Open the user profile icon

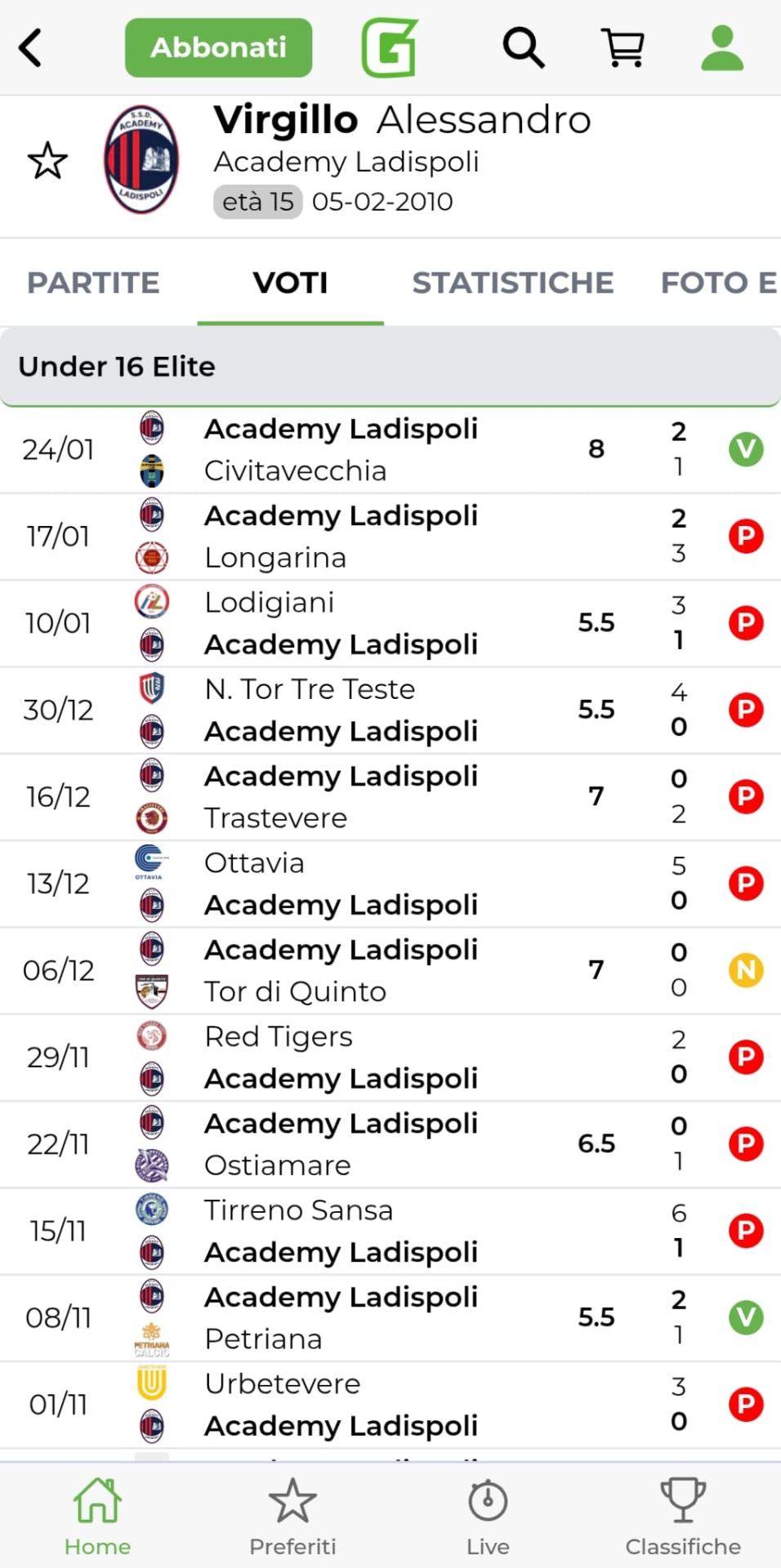[722, 47]
